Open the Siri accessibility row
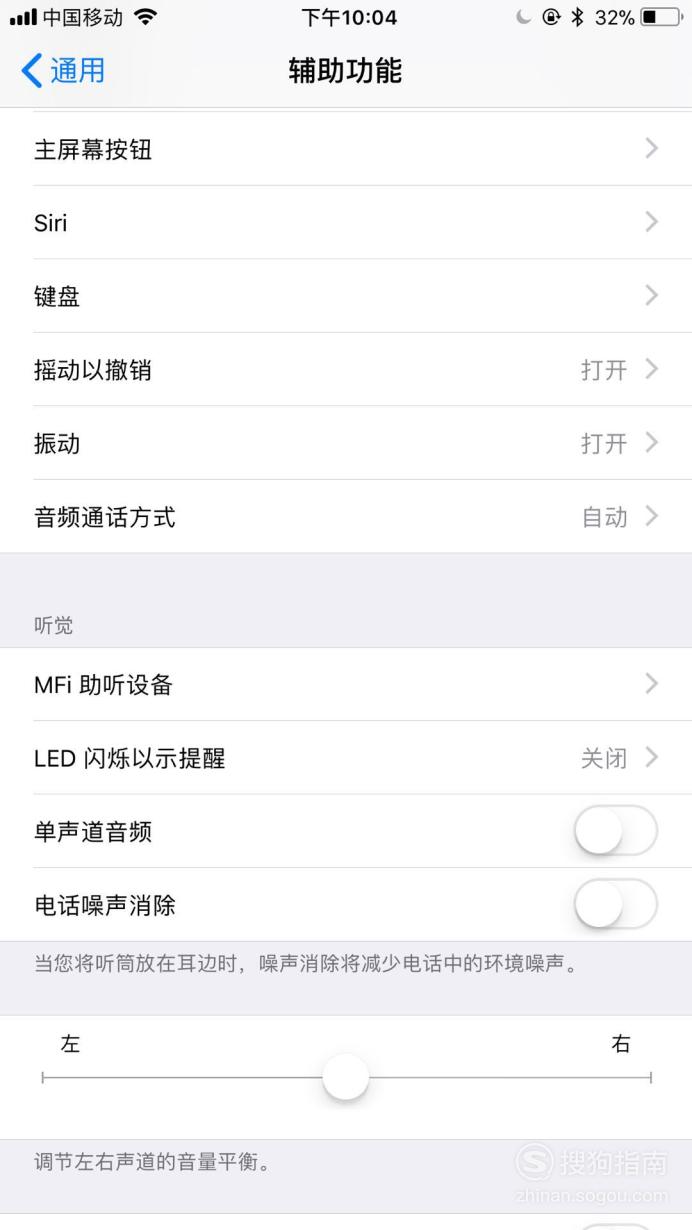692x1230 pixels. (346, 222)
